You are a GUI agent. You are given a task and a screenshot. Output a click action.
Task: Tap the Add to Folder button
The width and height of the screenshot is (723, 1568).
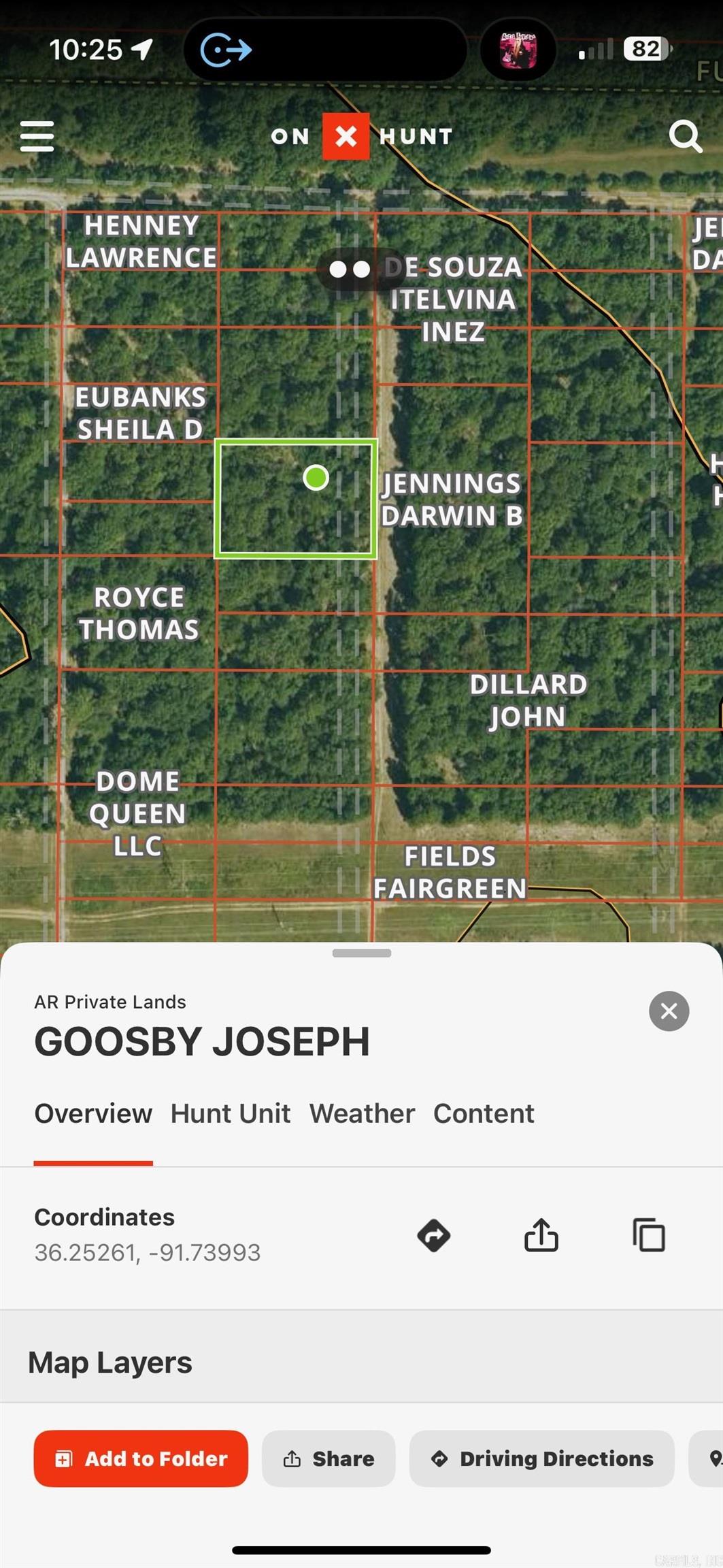tap(140, 1458)
